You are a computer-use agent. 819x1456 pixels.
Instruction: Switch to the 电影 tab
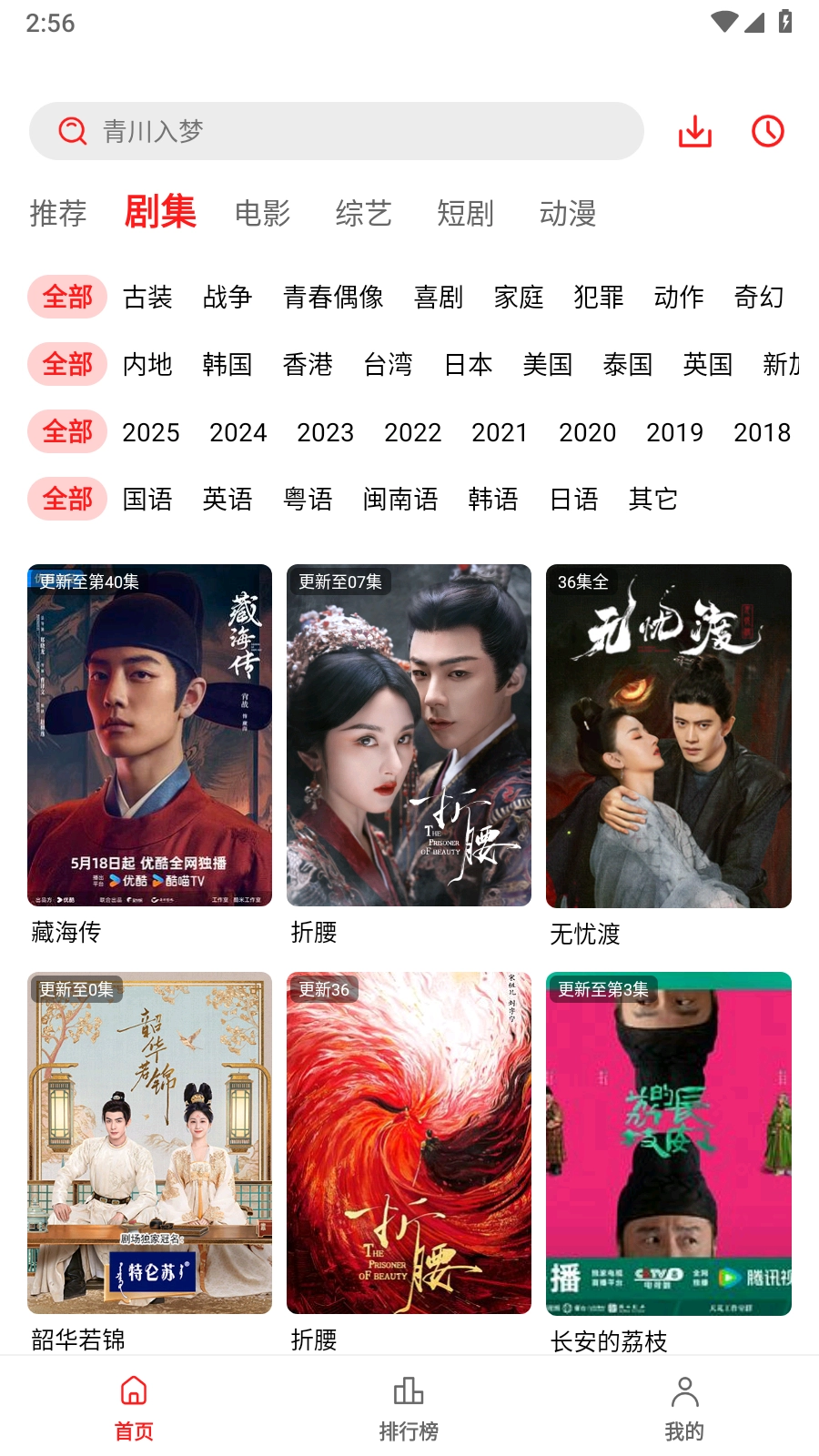tap(264, 214)
